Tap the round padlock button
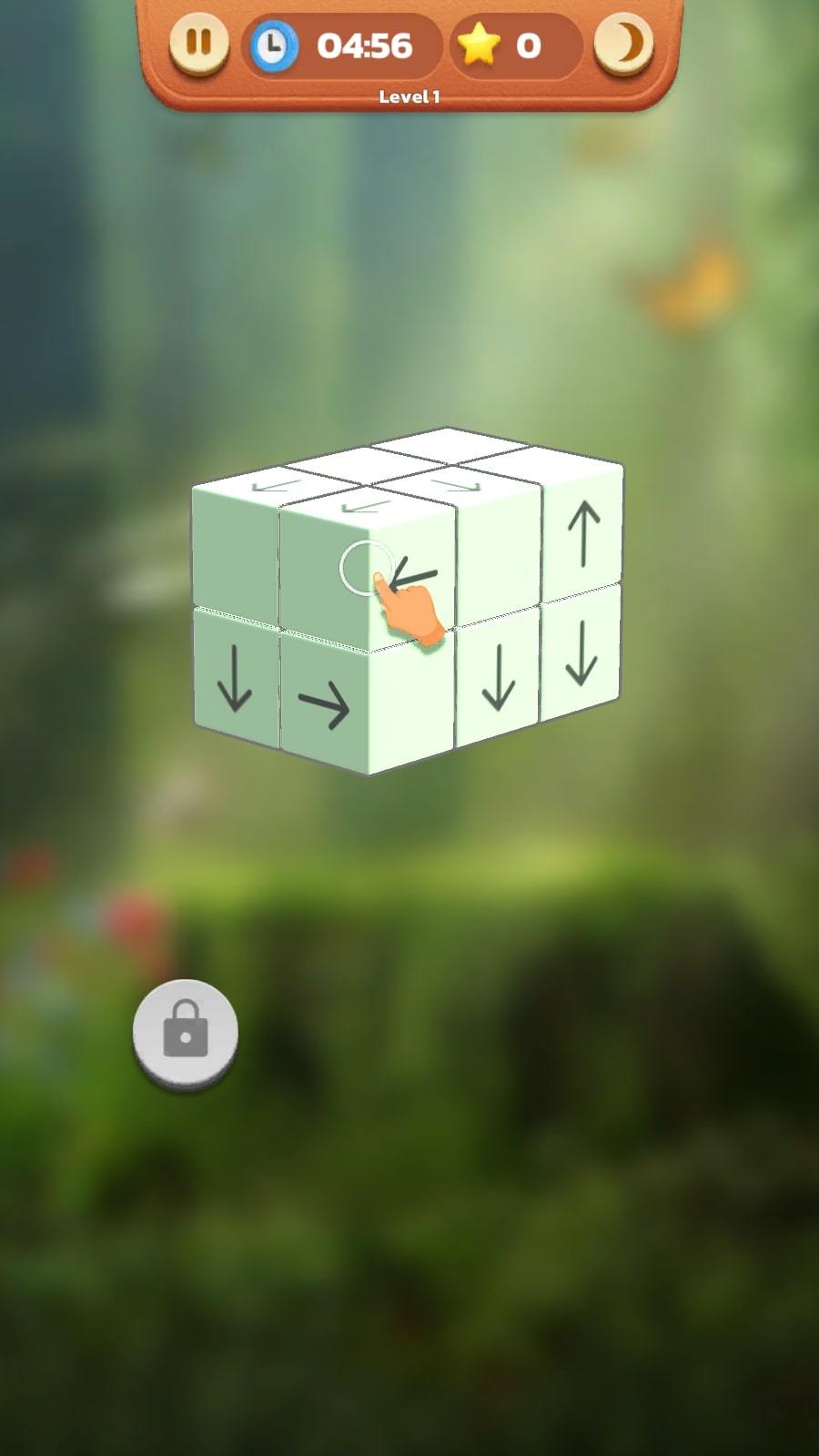The width and height of the screenshot is (819, 1456). [186, 1030]
